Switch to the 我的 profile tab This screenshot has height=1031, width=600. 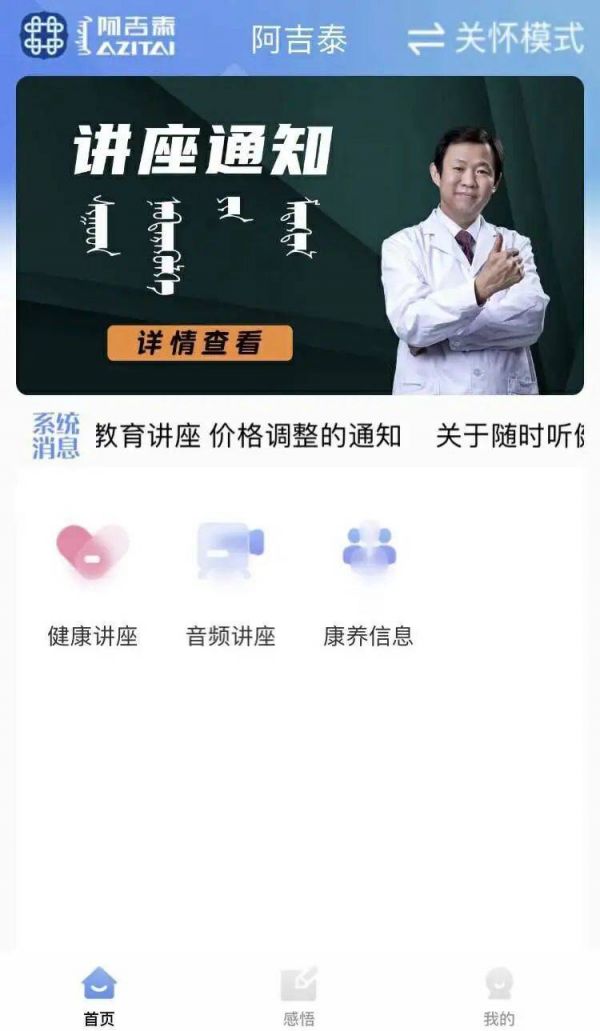tap(499, 996)
